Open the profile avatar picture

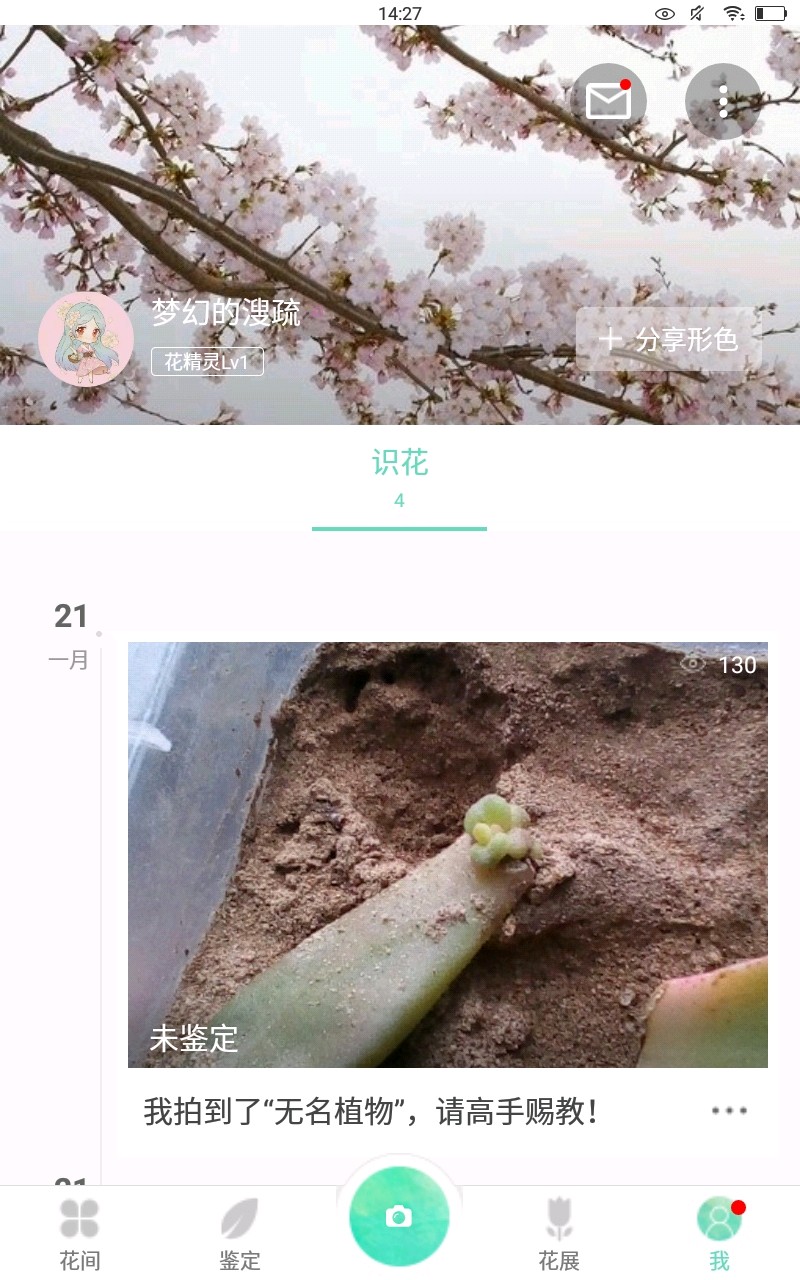pyautogui.click(x=86, y=339)
